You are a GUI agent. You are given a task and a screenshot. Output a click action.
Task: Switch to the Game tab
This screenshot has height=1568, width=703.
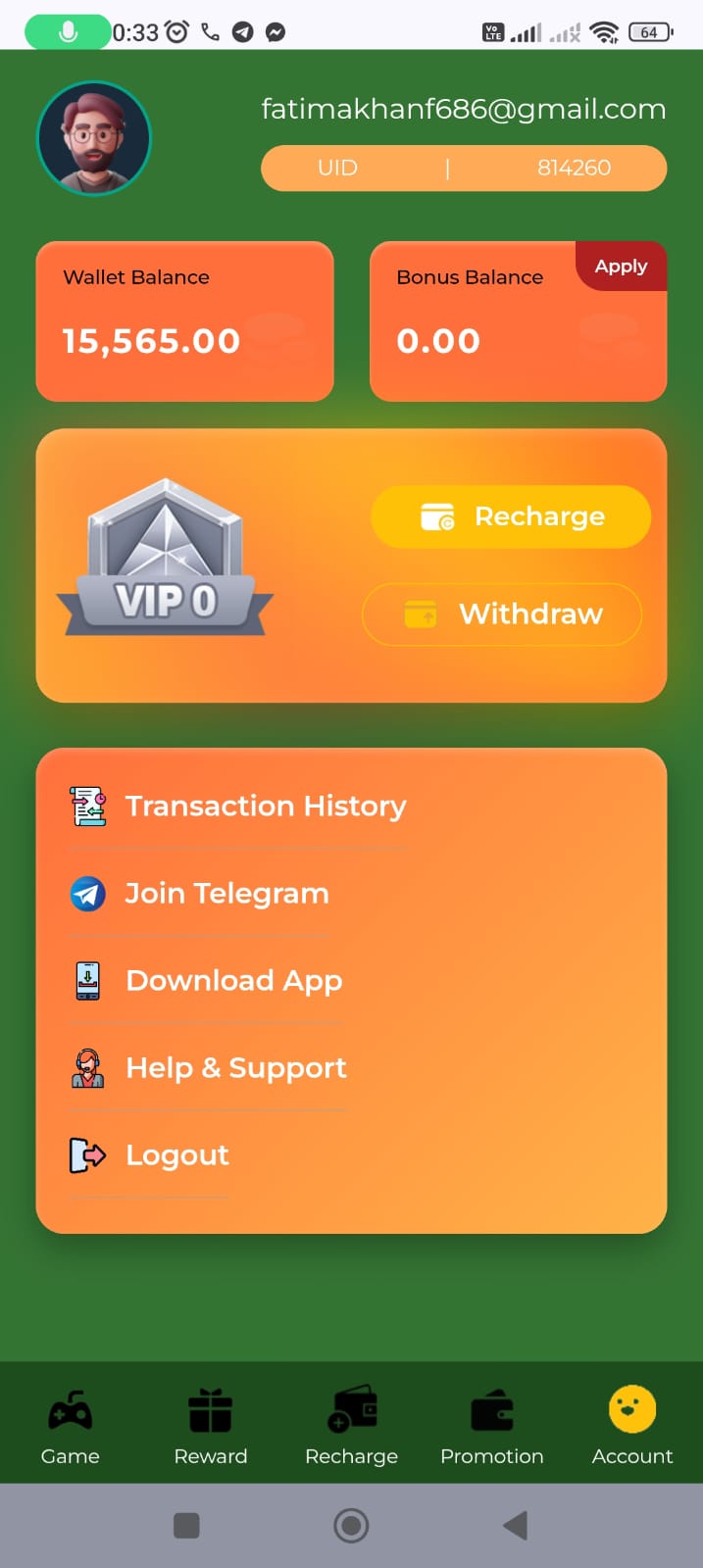[71, 1428]
